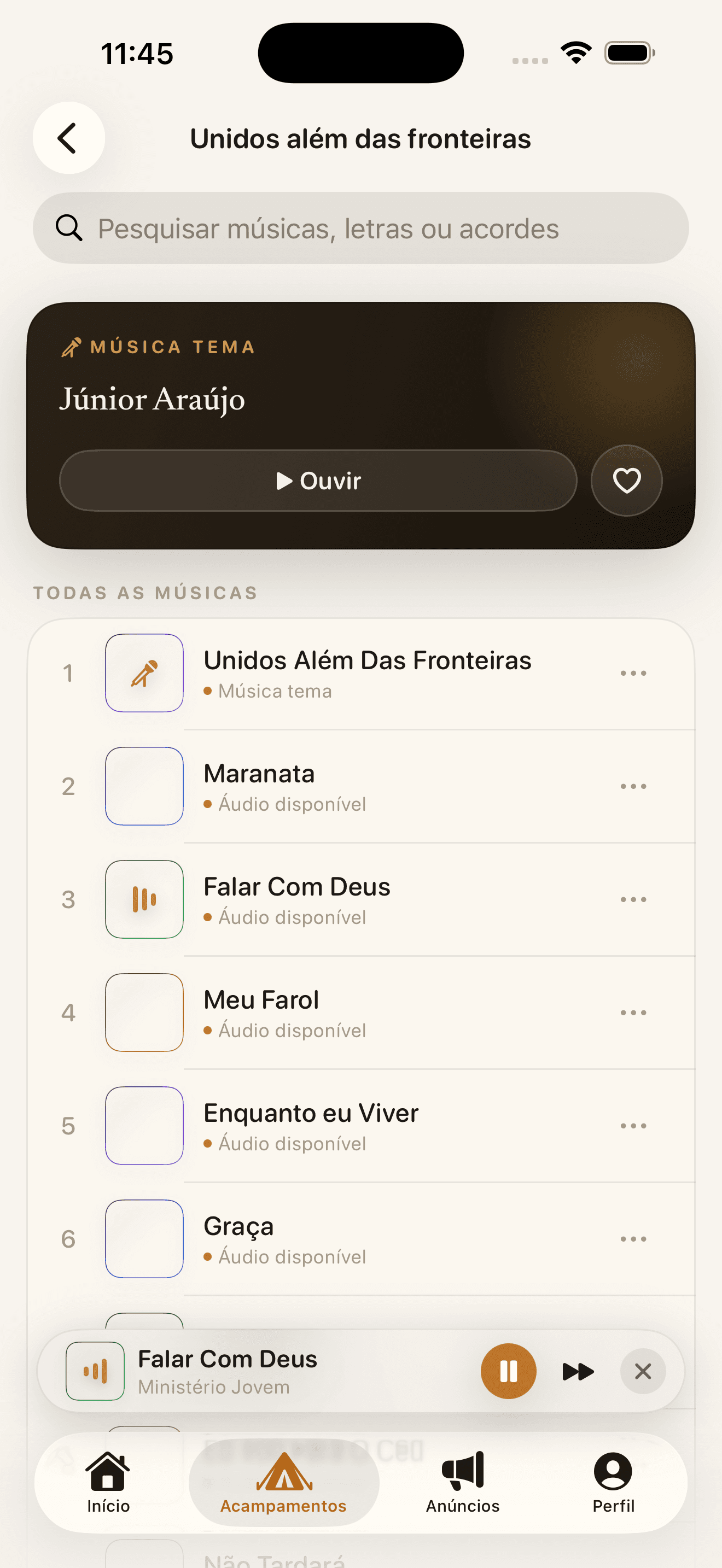Switch to the Início tab
The image size is (722, 1568).
pyautogui.click(x=108, y=1483)
